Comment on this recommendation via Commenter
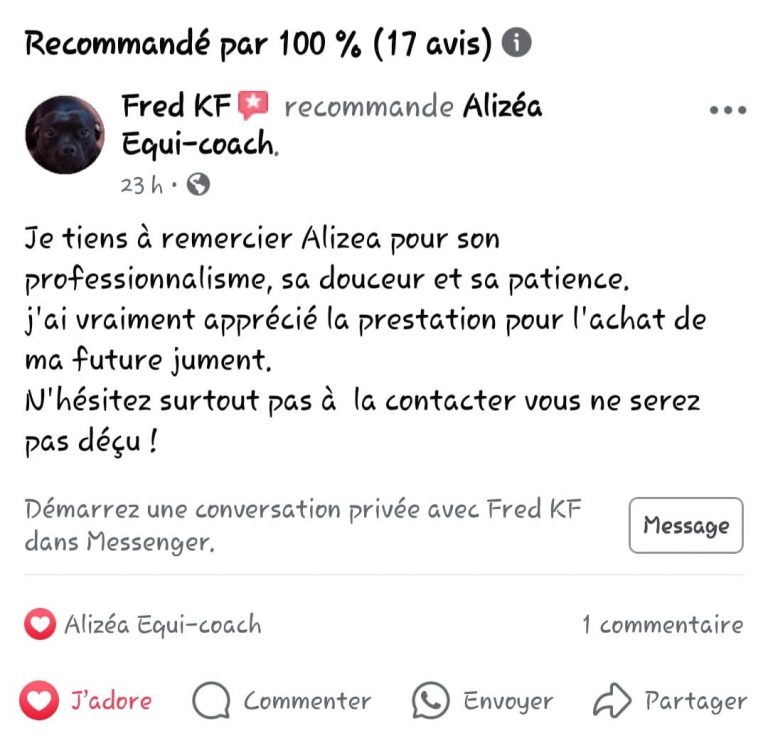The height and width of the screenshot is (748, 768). tap(281, 701)
